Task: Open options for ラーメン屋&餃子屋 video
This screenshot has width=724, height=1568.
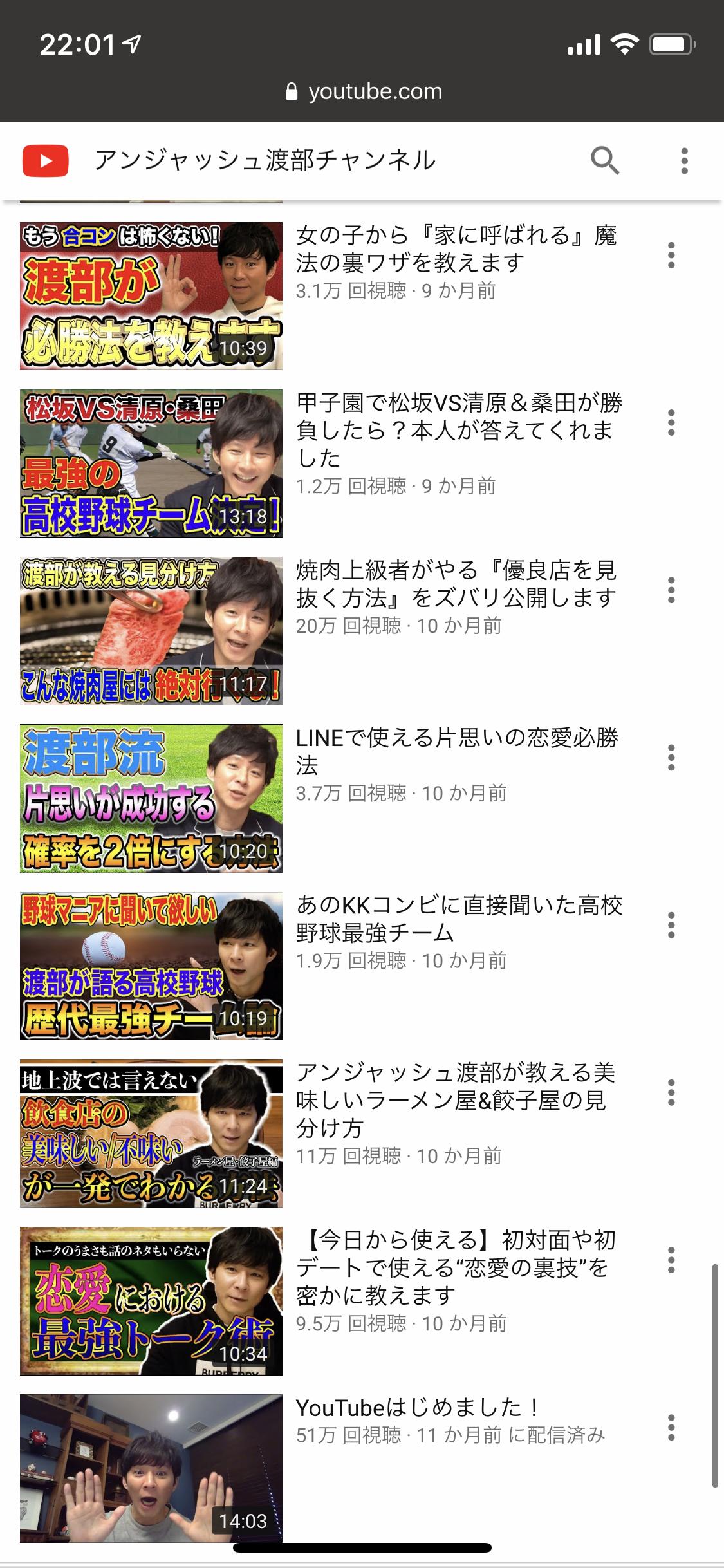Action: [x=671, y=1092]
